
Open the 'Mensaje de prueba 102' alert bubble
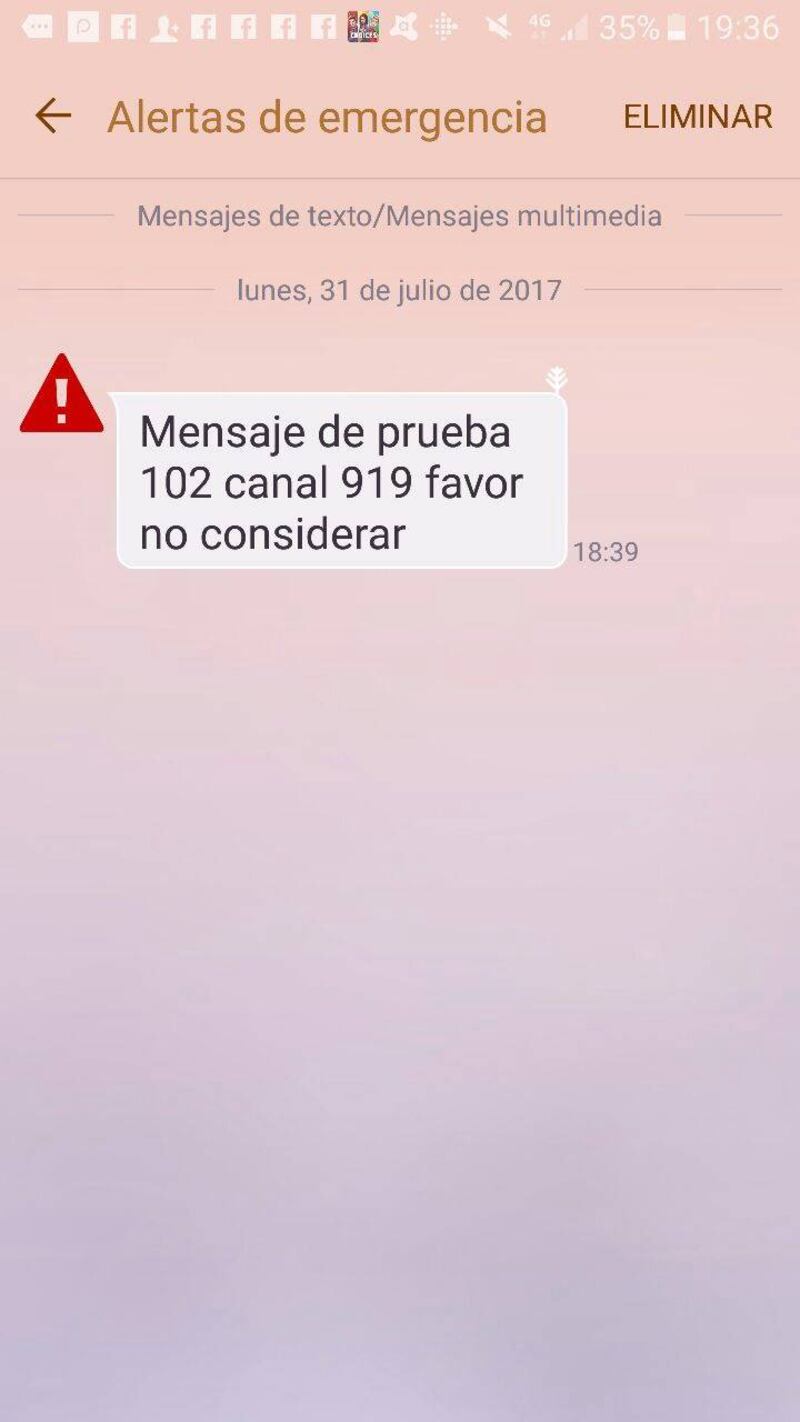coord(341,481)
